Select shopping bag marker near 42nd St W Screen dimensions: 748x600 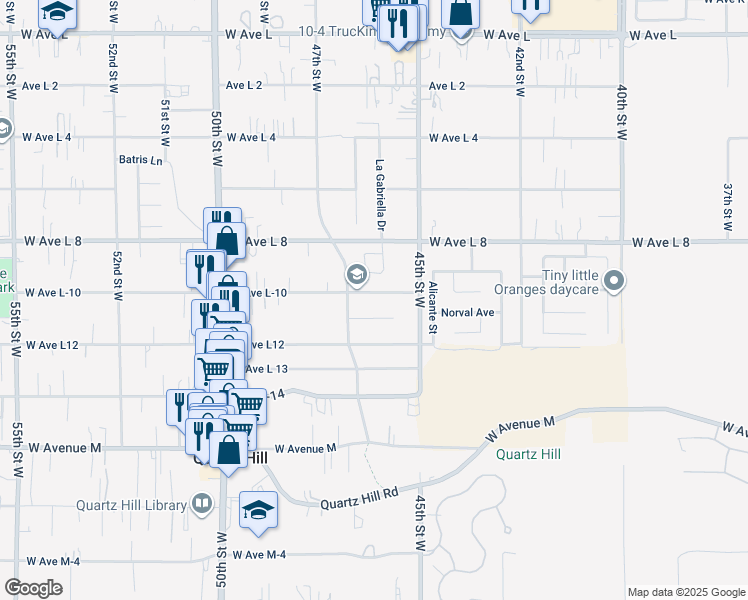(460, 15)
